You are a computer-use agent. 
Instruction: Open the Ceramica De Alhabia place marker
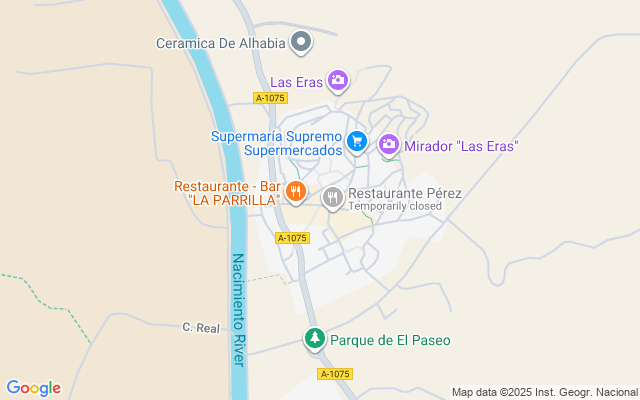[301, 42]
